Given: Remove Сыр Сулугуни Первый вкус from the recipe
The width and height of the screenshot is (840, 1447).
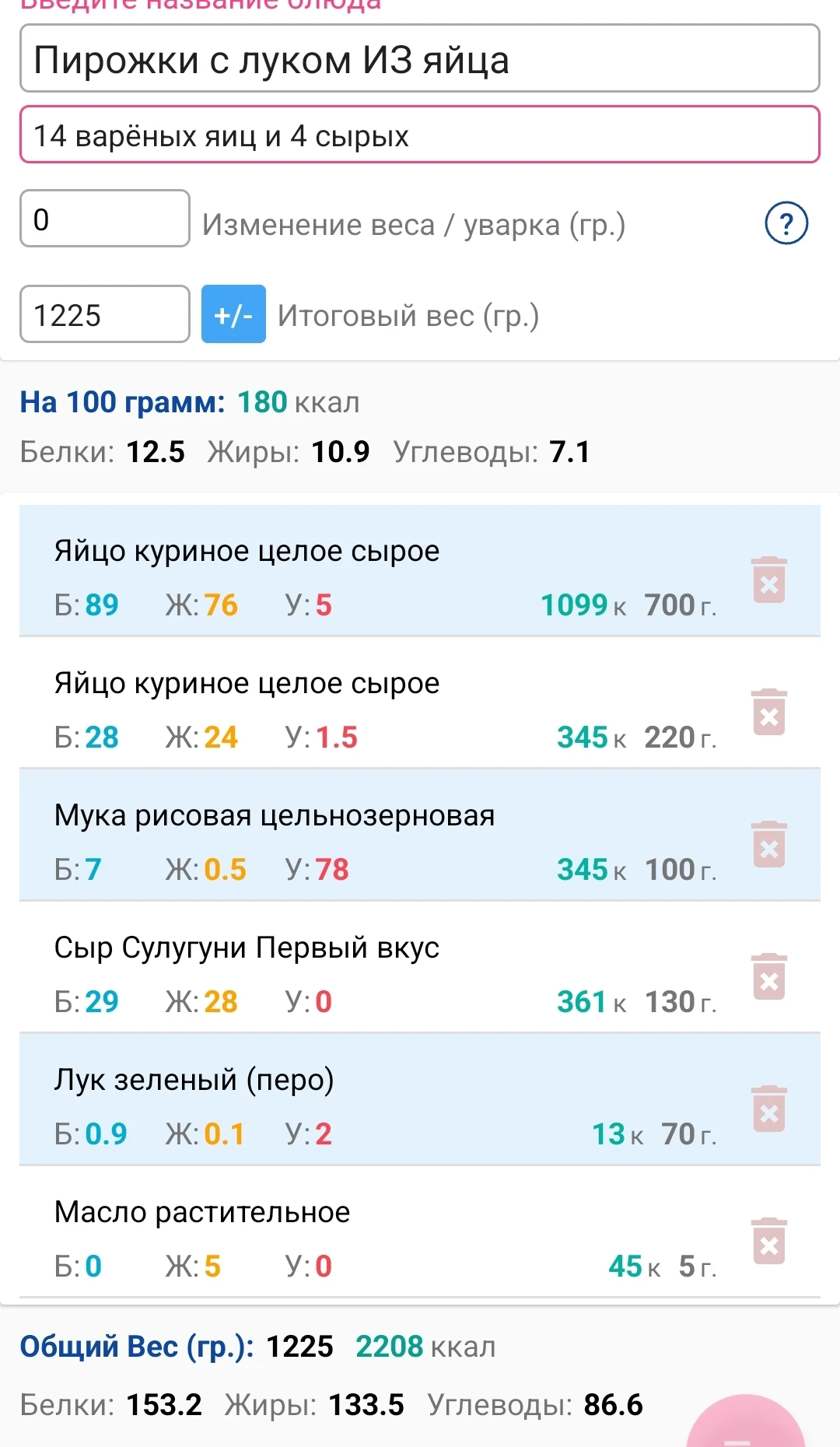Looking at the screenshot, I should click(768, 977).
